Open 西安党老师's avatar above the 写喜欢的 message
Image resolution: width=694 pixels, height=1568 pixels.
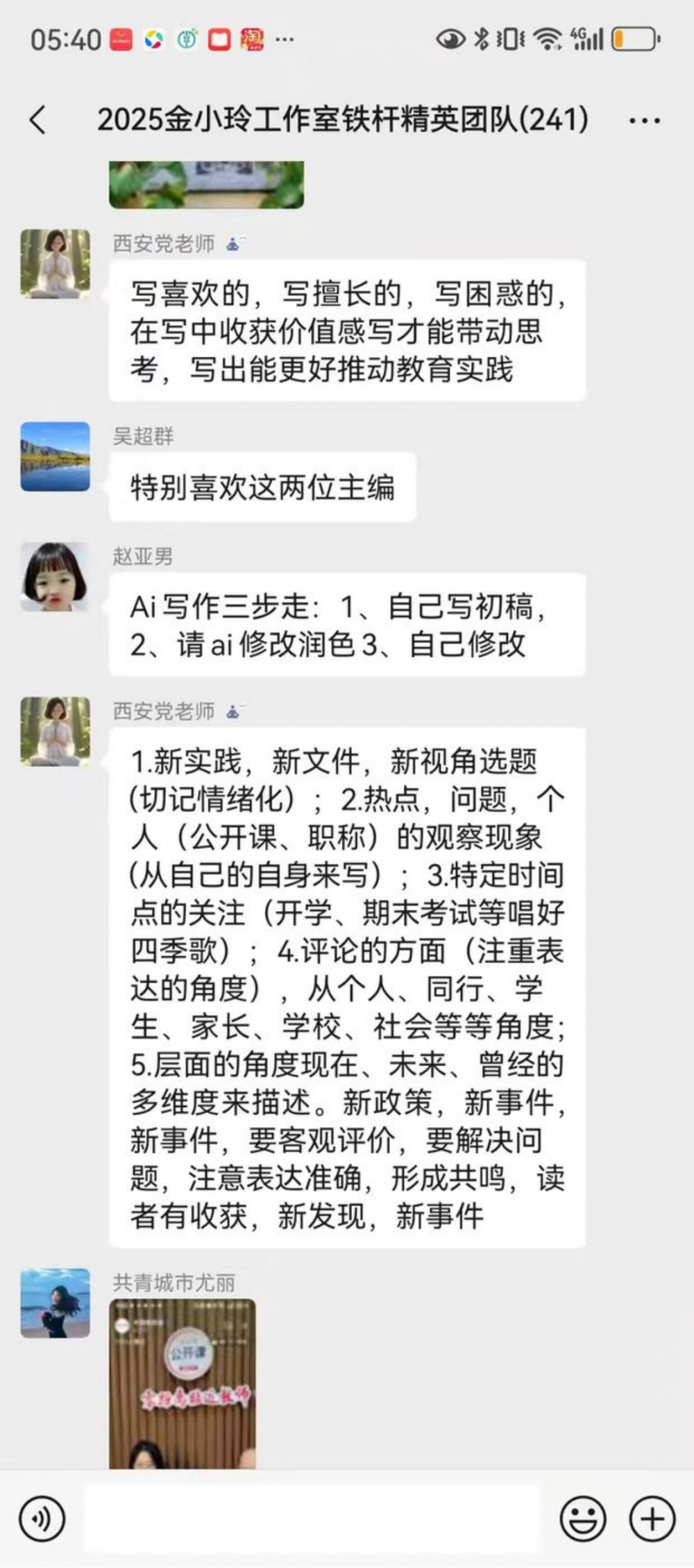click(x=56, y=264)
